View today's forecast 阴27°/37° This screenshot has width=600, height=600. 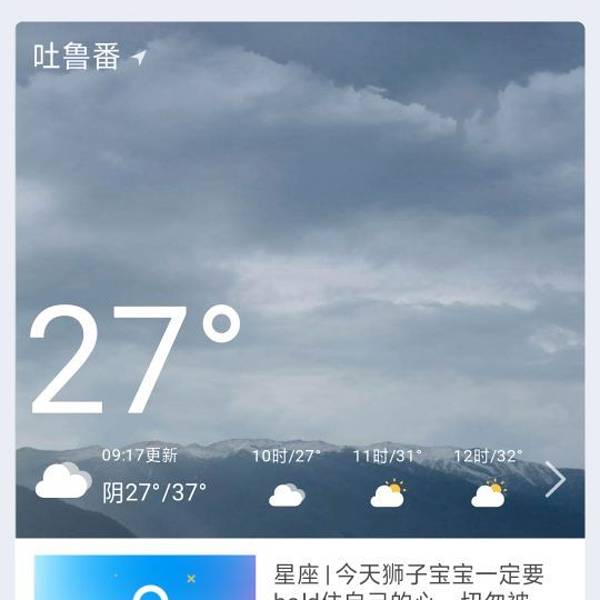click(154, 492)
